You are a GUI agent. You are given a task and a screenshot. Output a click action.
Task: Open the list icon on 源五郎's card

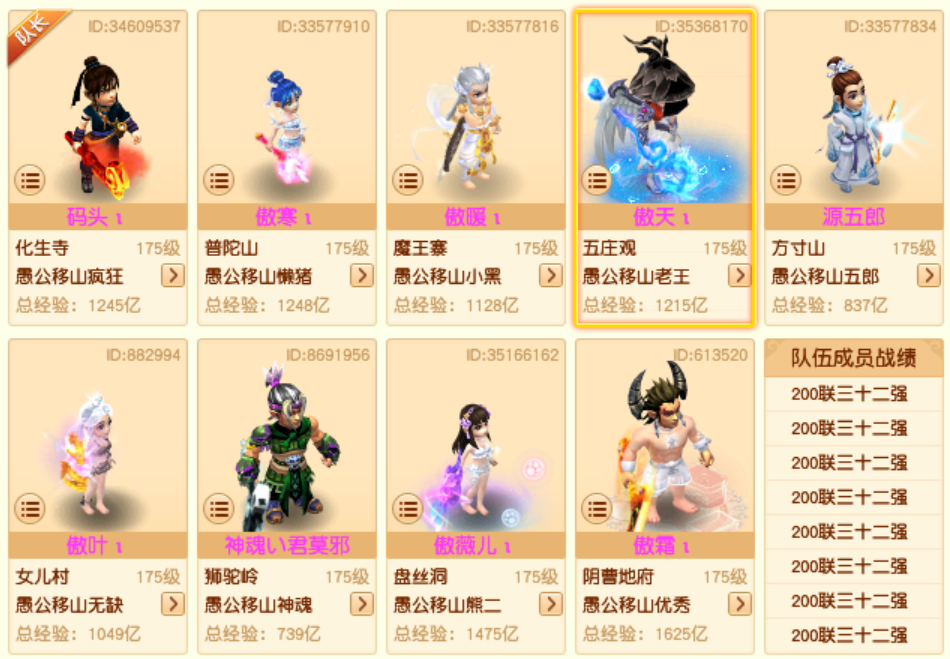click(x=785, y=181)
